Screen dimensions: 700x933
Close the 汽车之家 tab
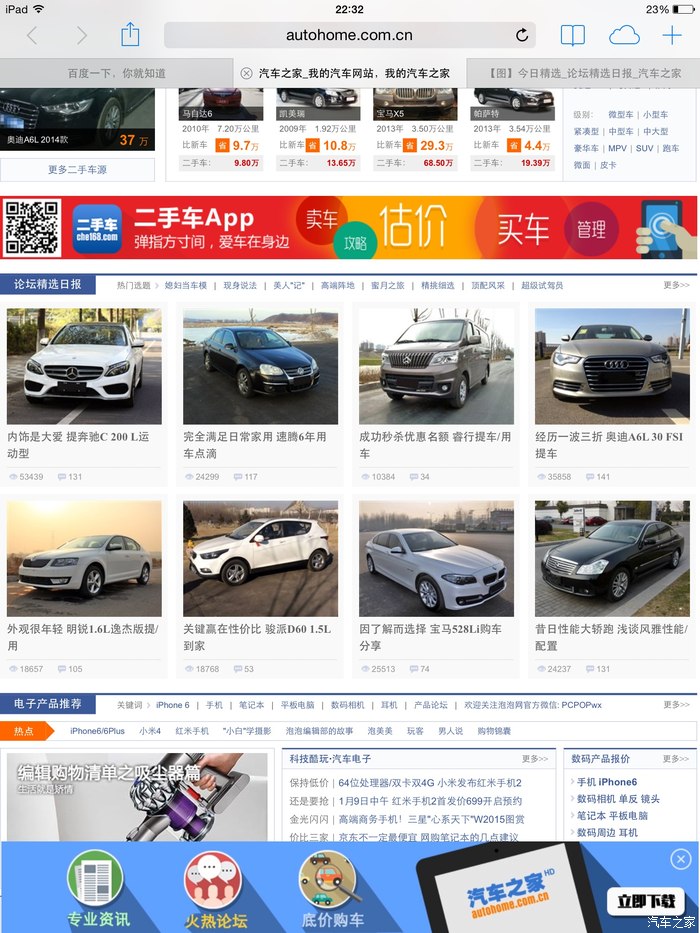coord(246,73)
